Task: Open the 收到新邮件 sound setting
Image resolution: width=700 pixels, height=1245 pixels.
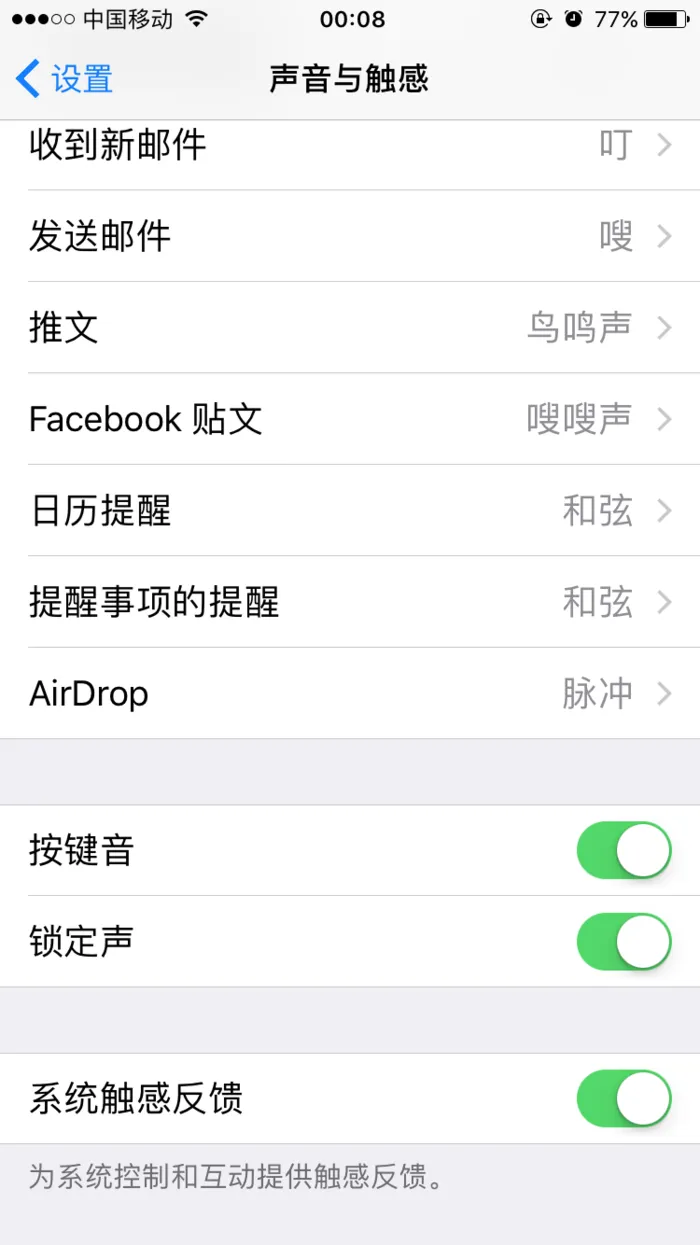Action: tap(350, 146)
